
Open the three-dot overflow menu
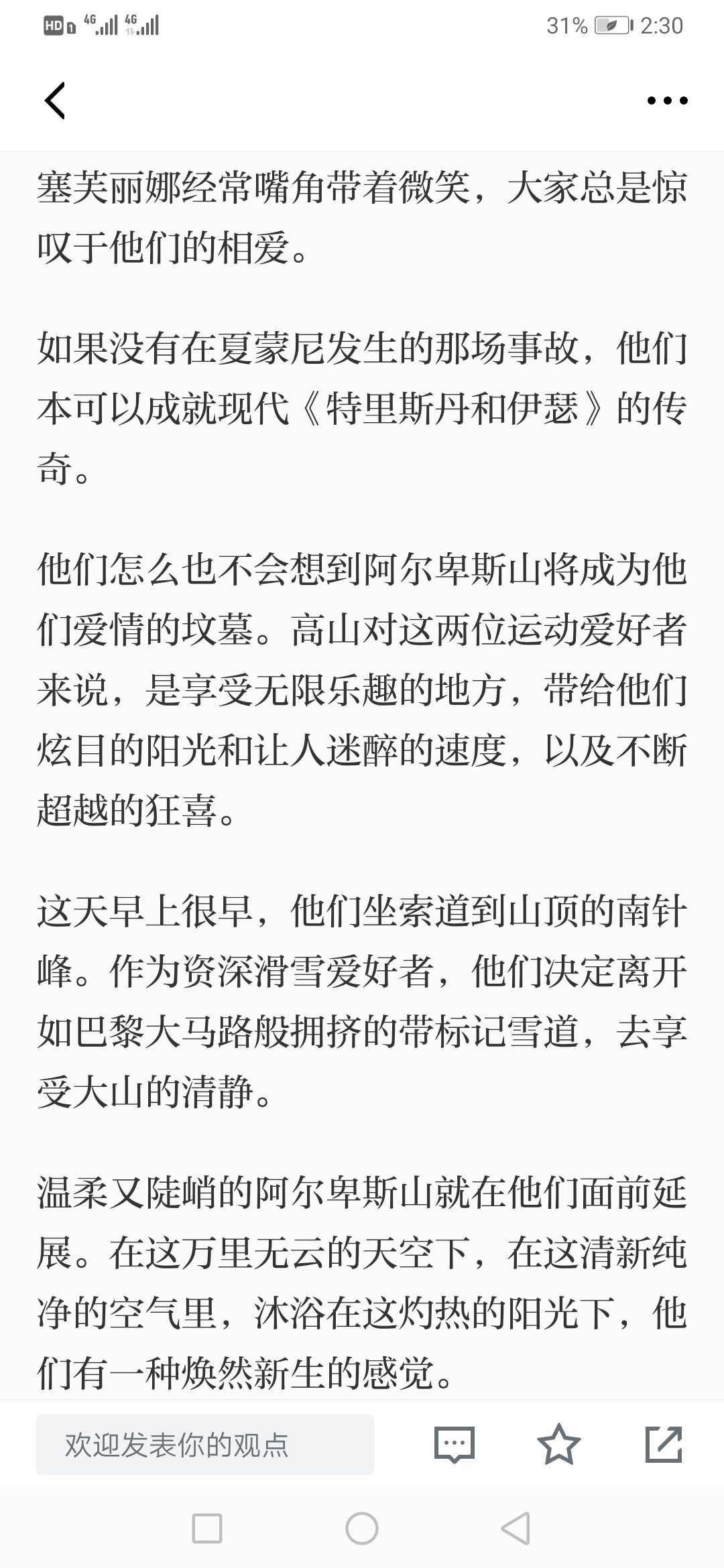pyautogui.click(x=667, y=101)
